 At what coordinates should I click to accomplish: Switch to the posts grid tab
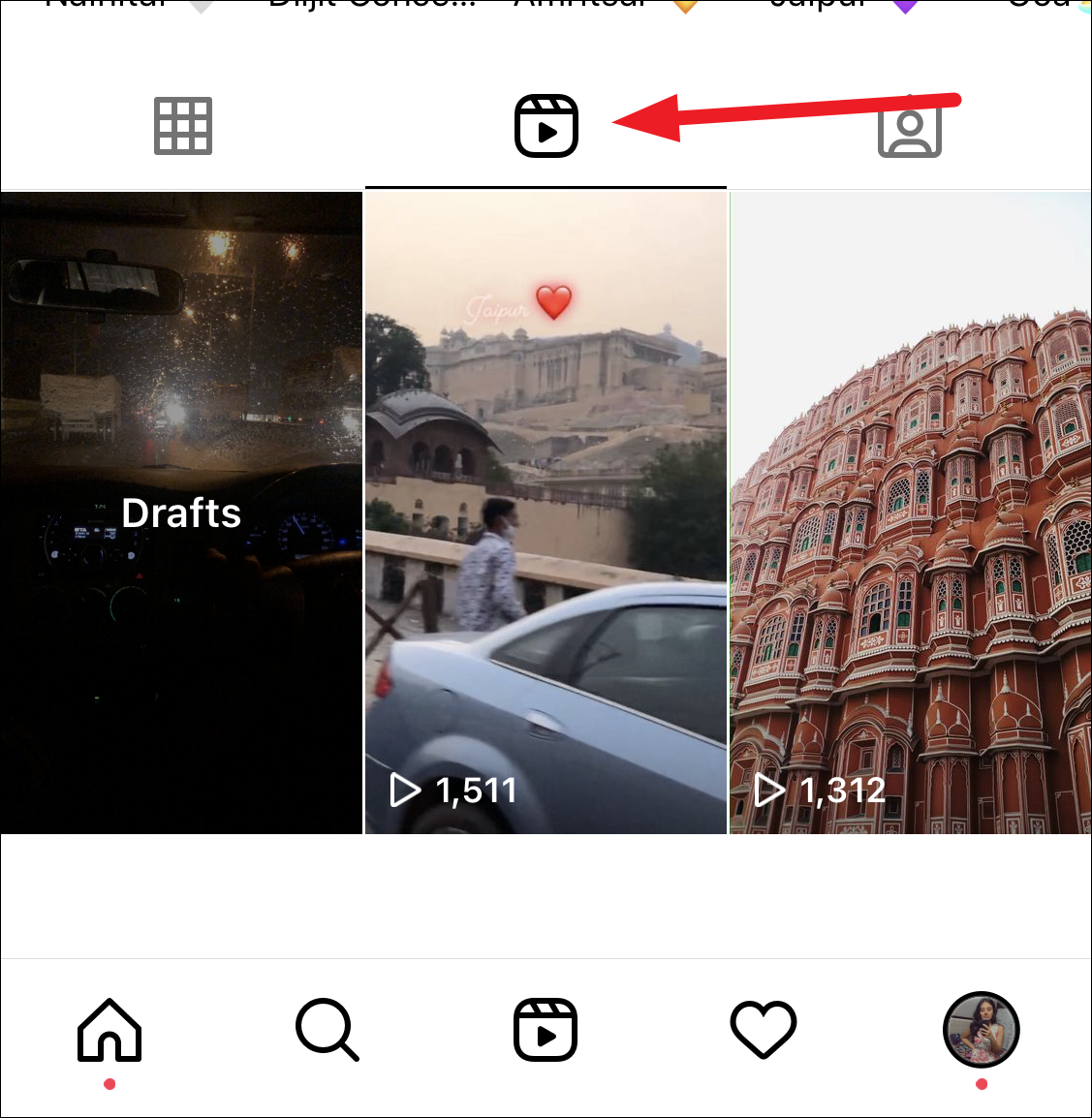[182, 126]
